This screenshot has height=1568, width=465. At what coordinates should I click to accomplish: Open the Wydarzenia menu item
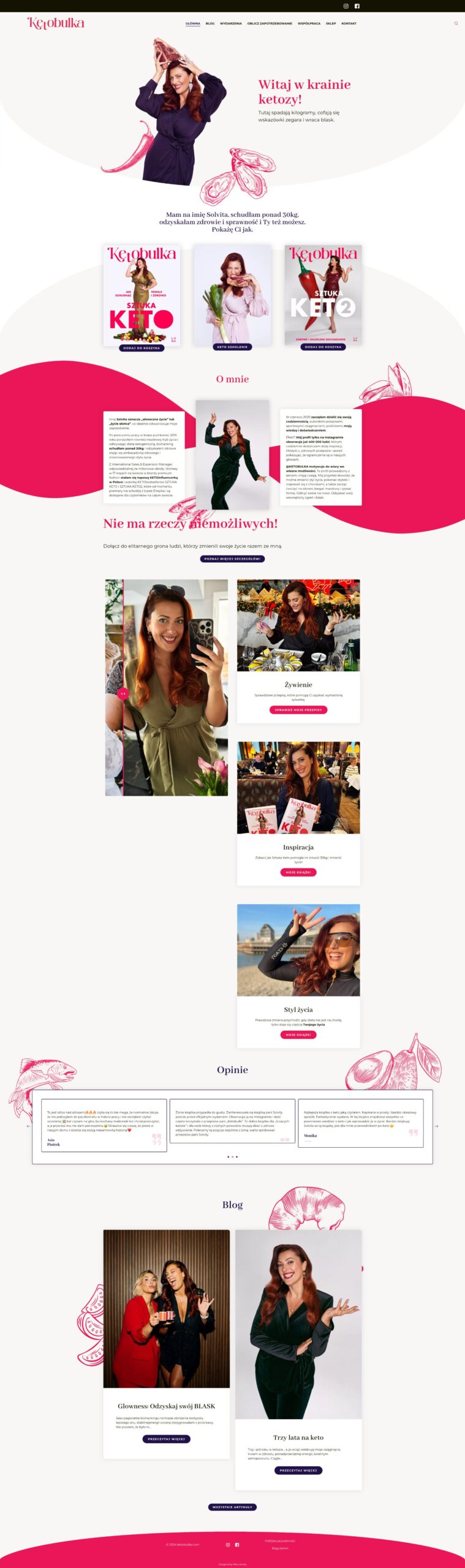pos(231,23)
